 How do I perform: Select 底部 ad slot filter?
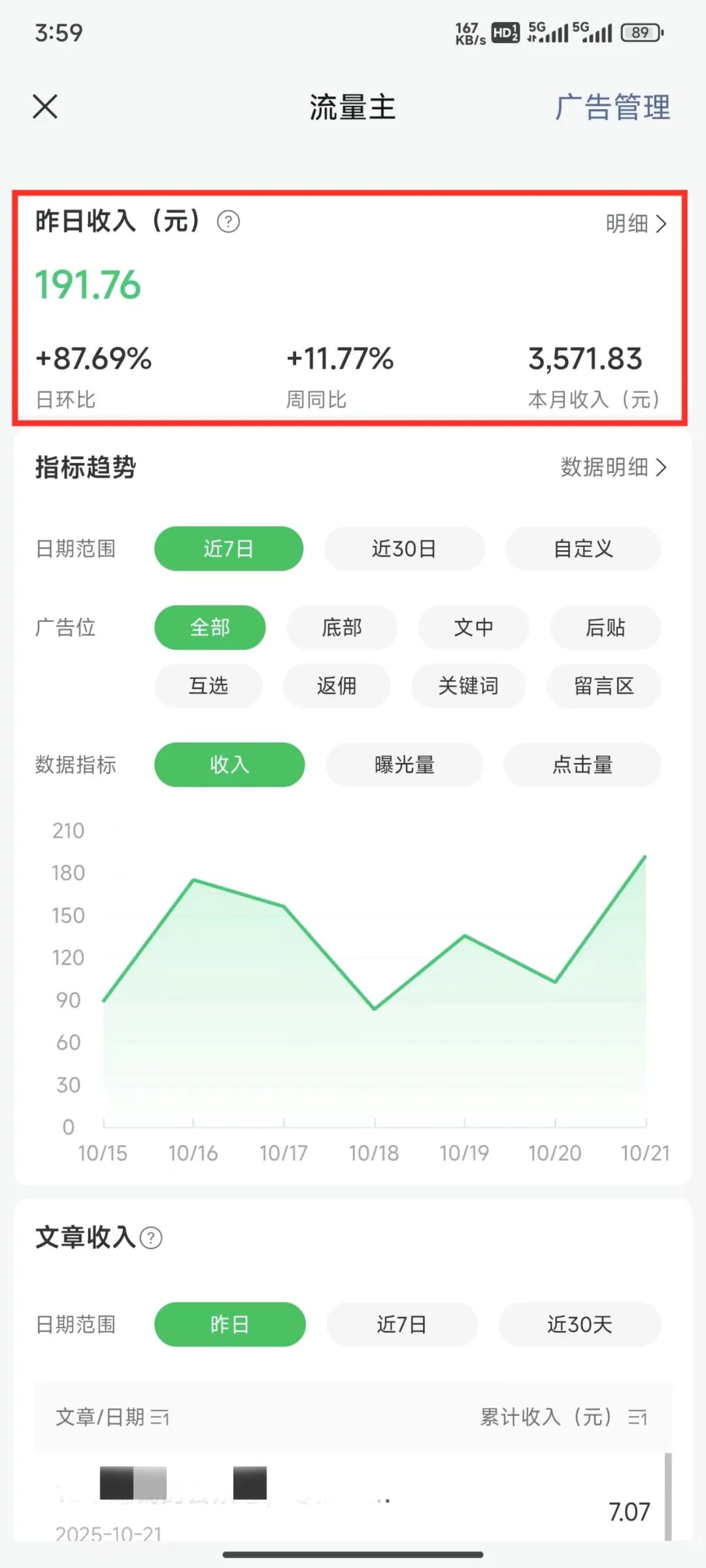tap(341, 627)
